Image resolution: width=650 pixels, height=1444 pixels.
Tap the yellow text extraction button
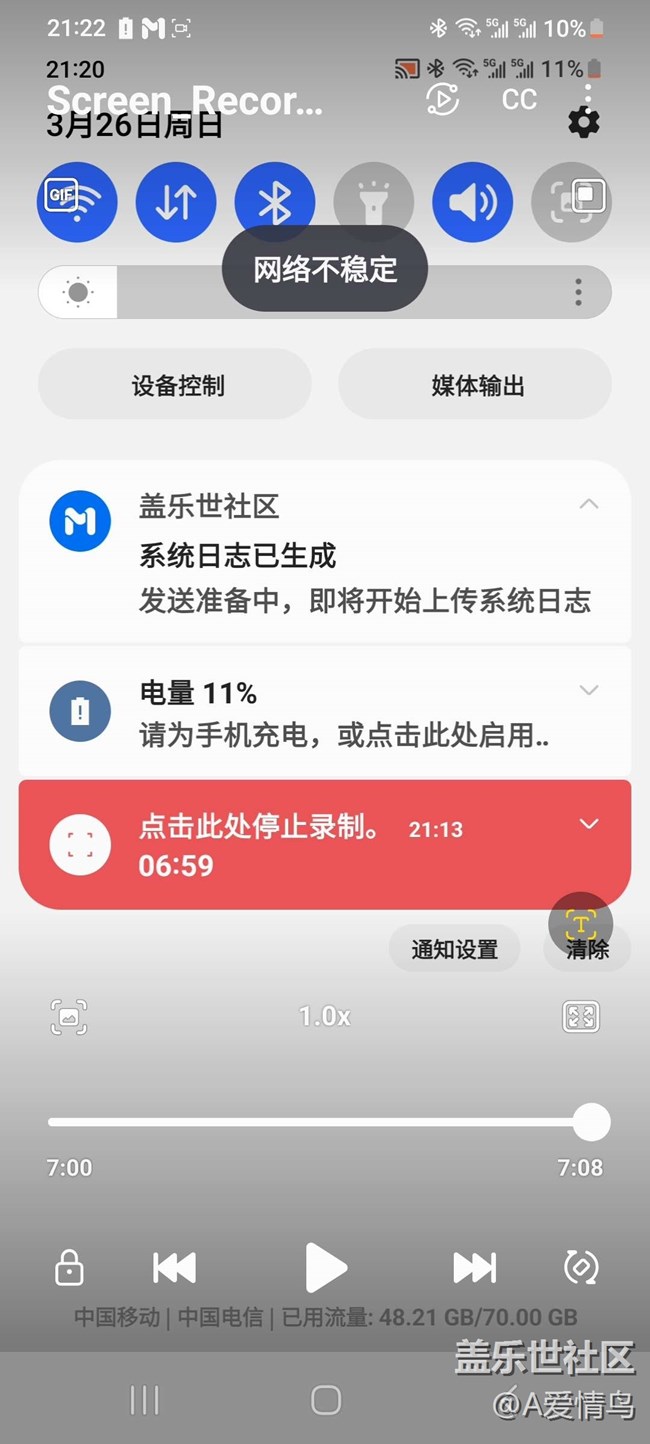(x=581, y=924)
